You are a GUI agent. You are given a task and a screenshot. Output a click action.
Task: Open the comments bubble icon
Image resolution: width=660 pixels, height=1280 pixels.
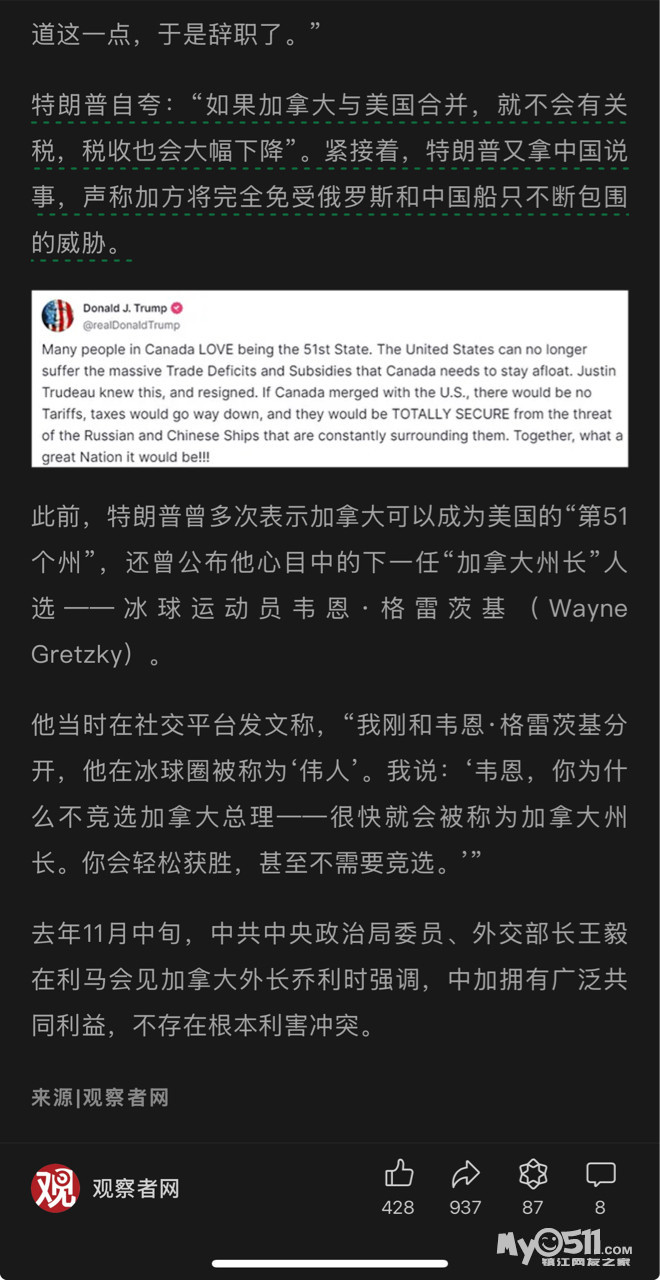tap(600, 1174)
